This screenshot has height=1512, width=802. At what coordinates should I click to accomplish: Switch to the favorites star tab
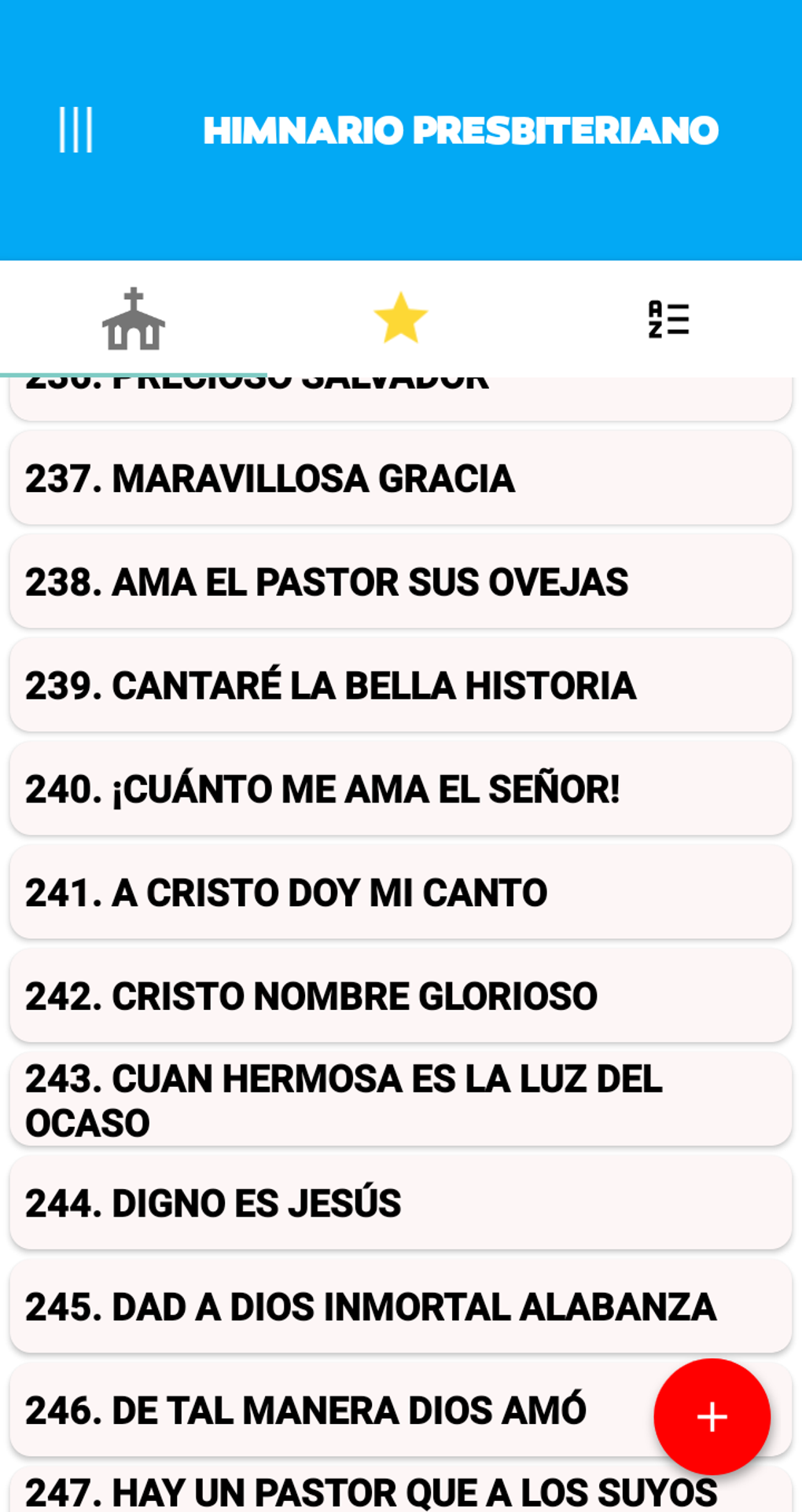(x=400, y=319)
